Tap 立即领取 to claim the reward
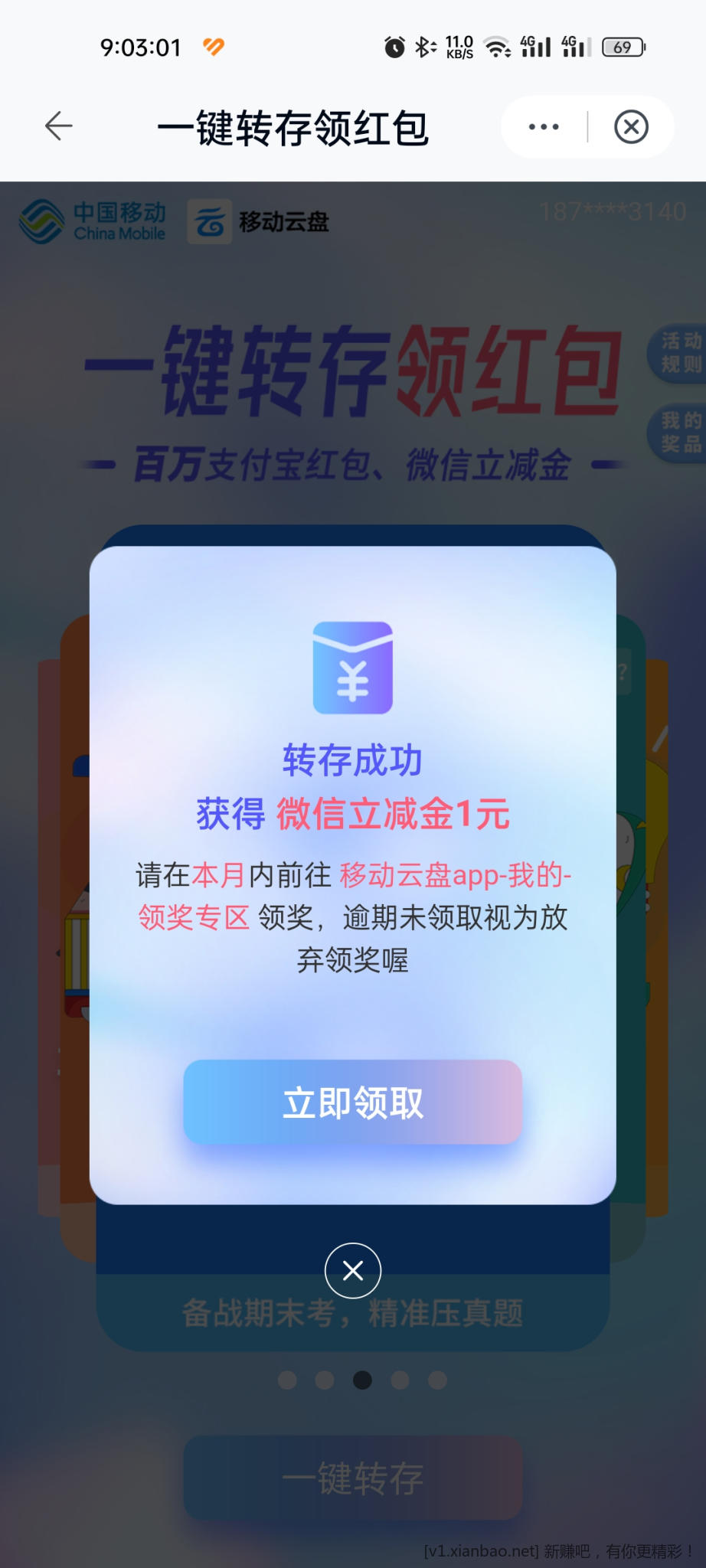706x1568 pixels. pos(352,1102)
